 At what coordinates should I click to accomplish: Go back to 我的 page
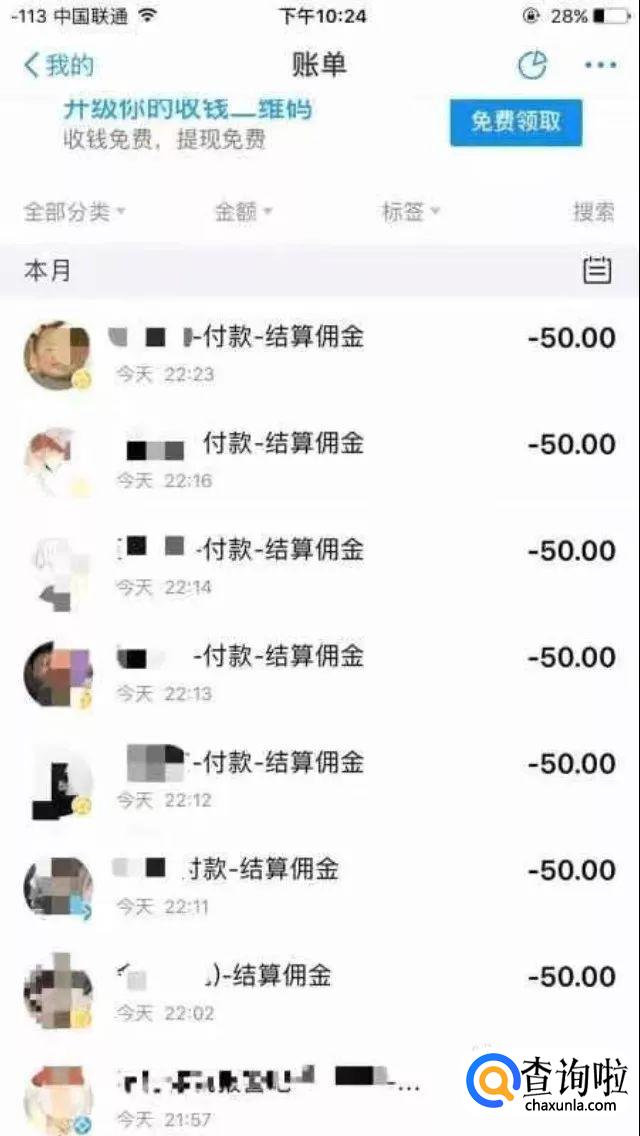pos(58,66)
